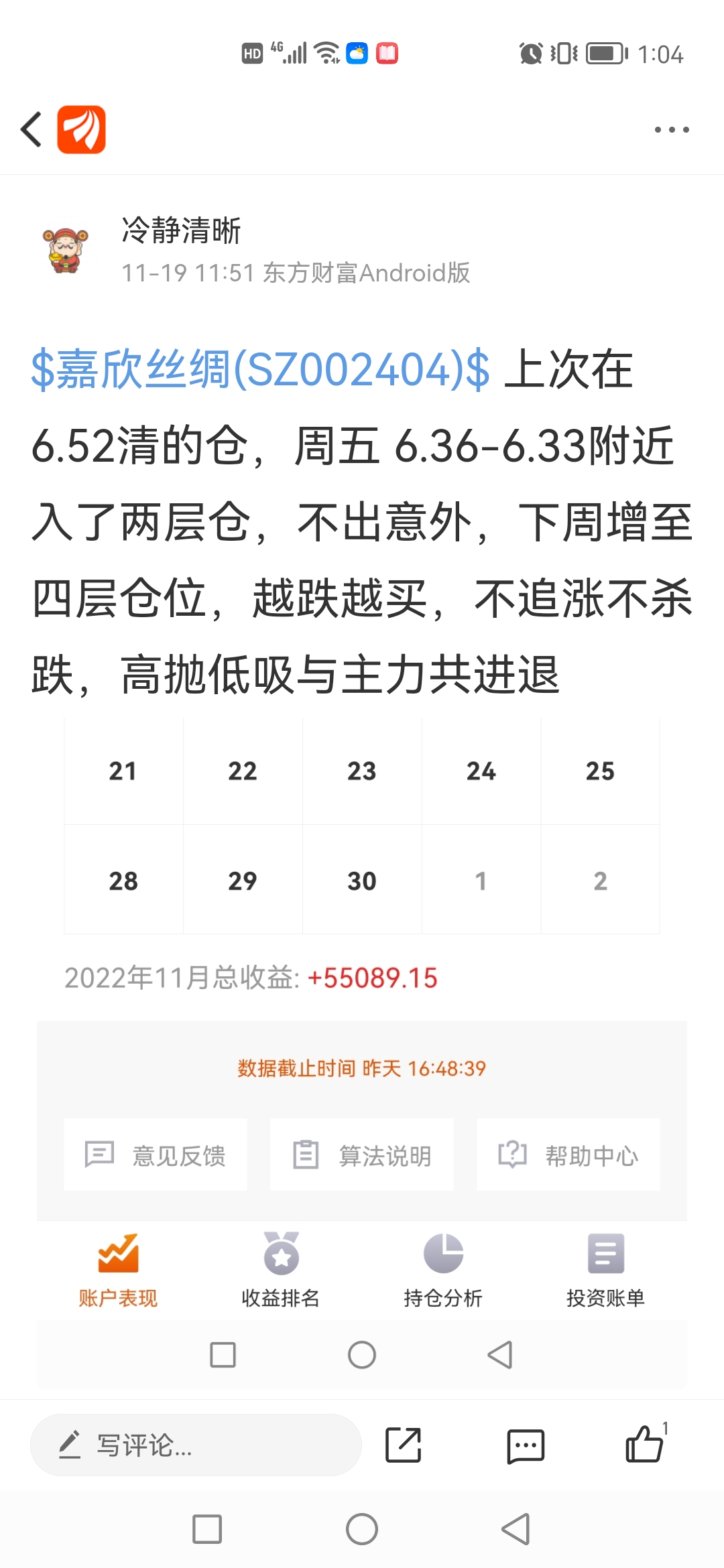Select date 24 in the calendar
This screenshot has height=1568, width=724.
tap(481, 771)
